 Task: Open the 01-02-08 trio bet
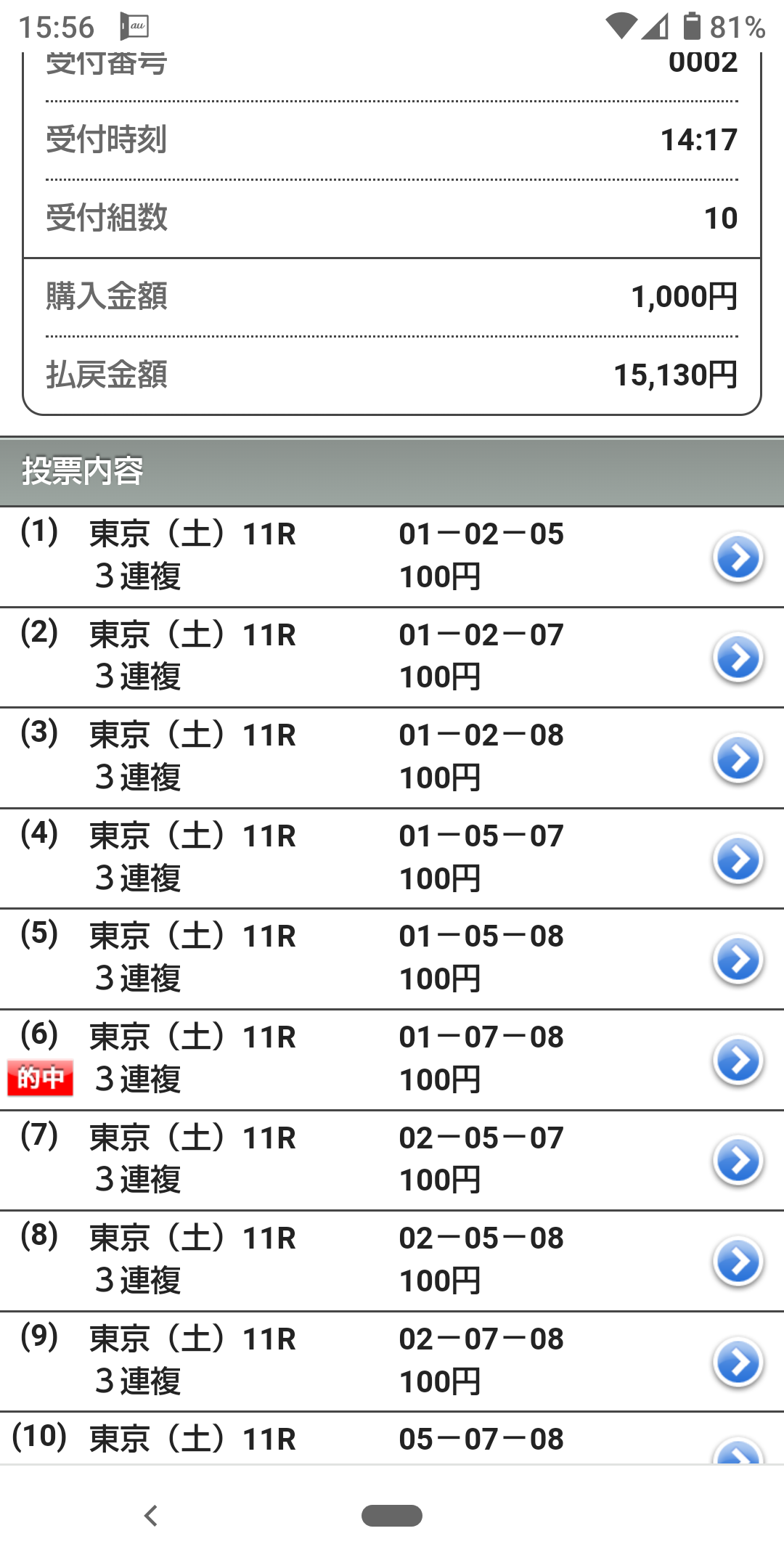coord(738,759)
